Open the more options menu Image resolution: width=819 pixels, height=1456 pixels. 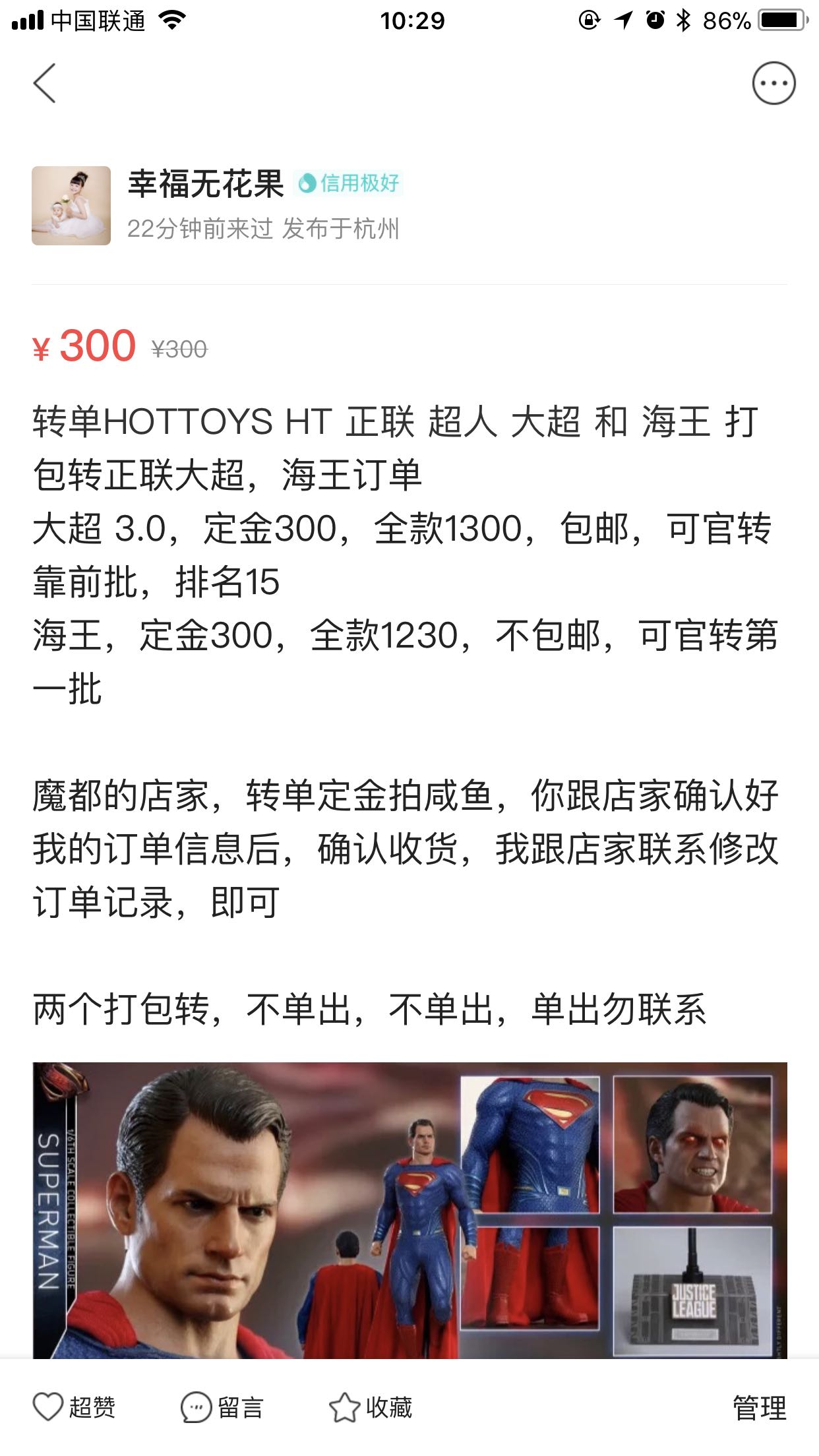click(x=773, y=84)
